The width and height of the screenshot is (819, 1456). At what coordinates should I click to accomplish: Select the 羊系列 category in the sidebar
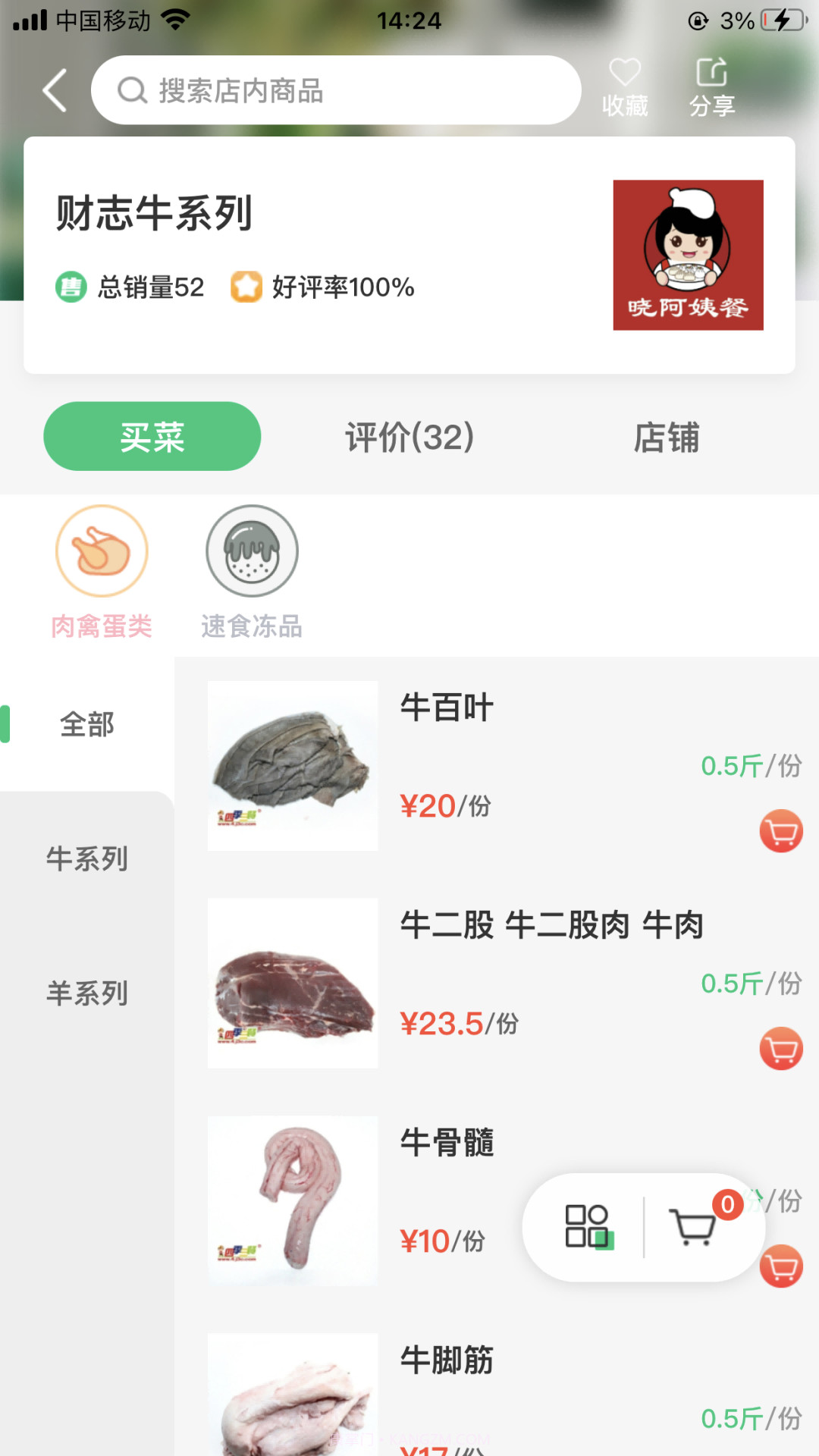[x=86, y=993]
